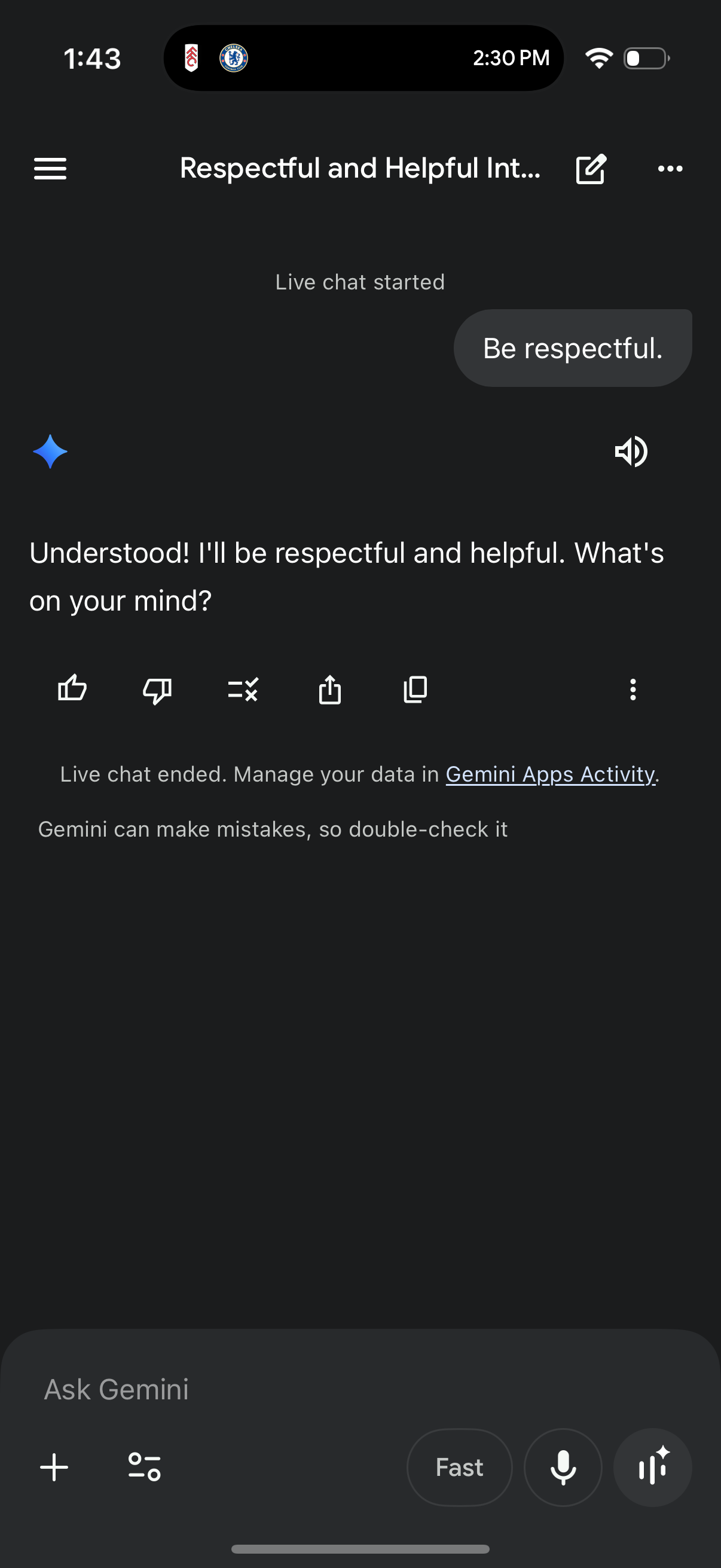
Task: Open the tools and settings sliders icon
Action: point(144,1467)
